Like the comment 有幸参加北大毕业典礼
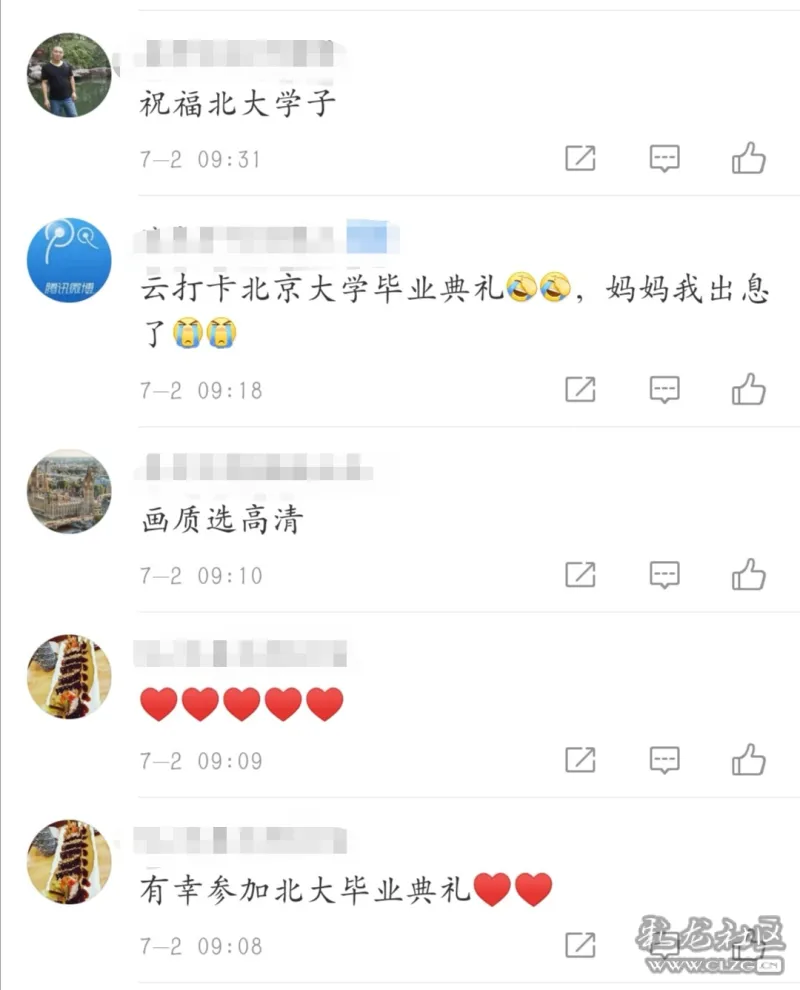The image size is (800, 990). (748, 945)
